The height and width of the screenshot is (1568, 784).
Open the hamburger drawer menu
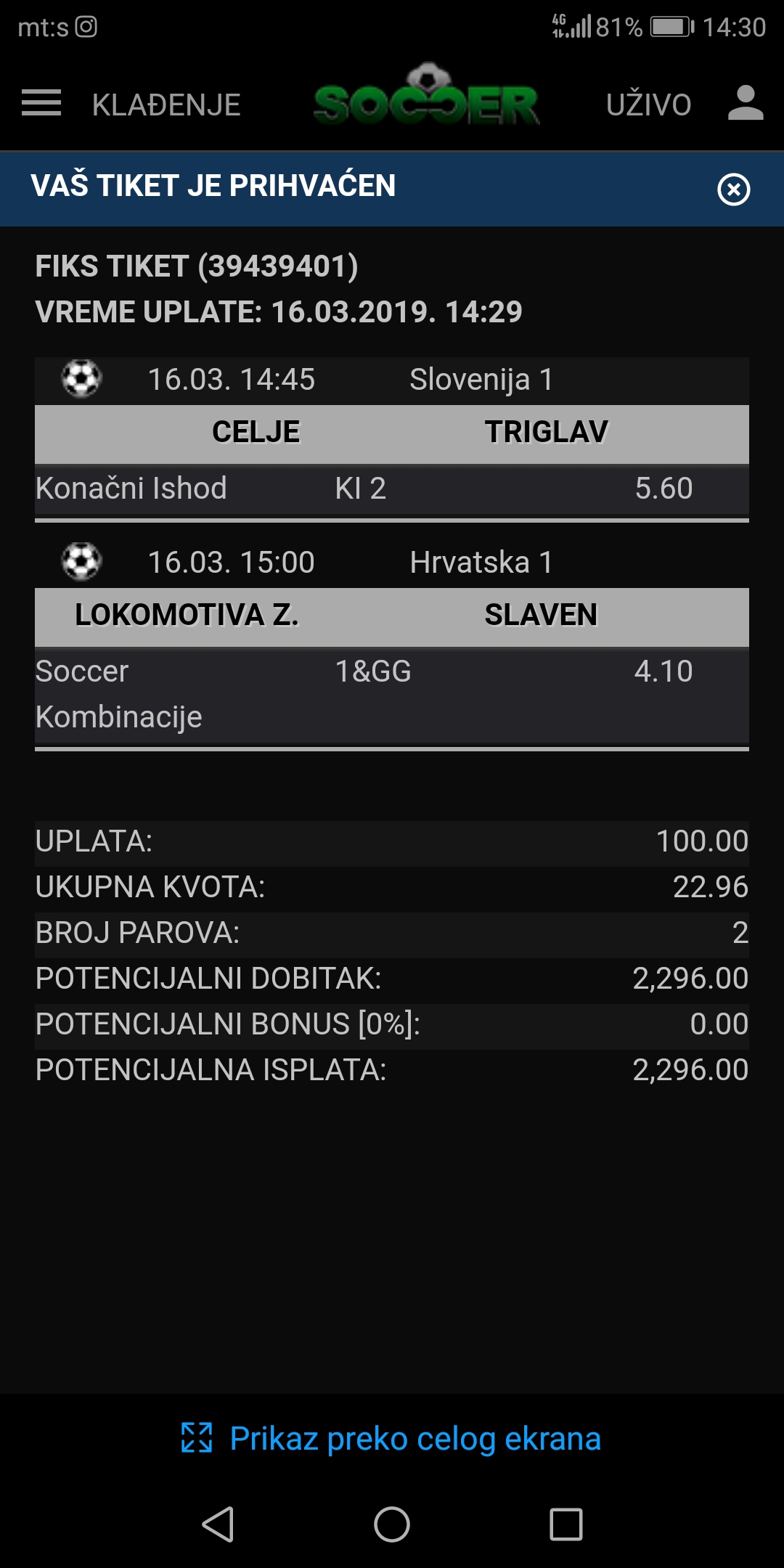[41, 103]
